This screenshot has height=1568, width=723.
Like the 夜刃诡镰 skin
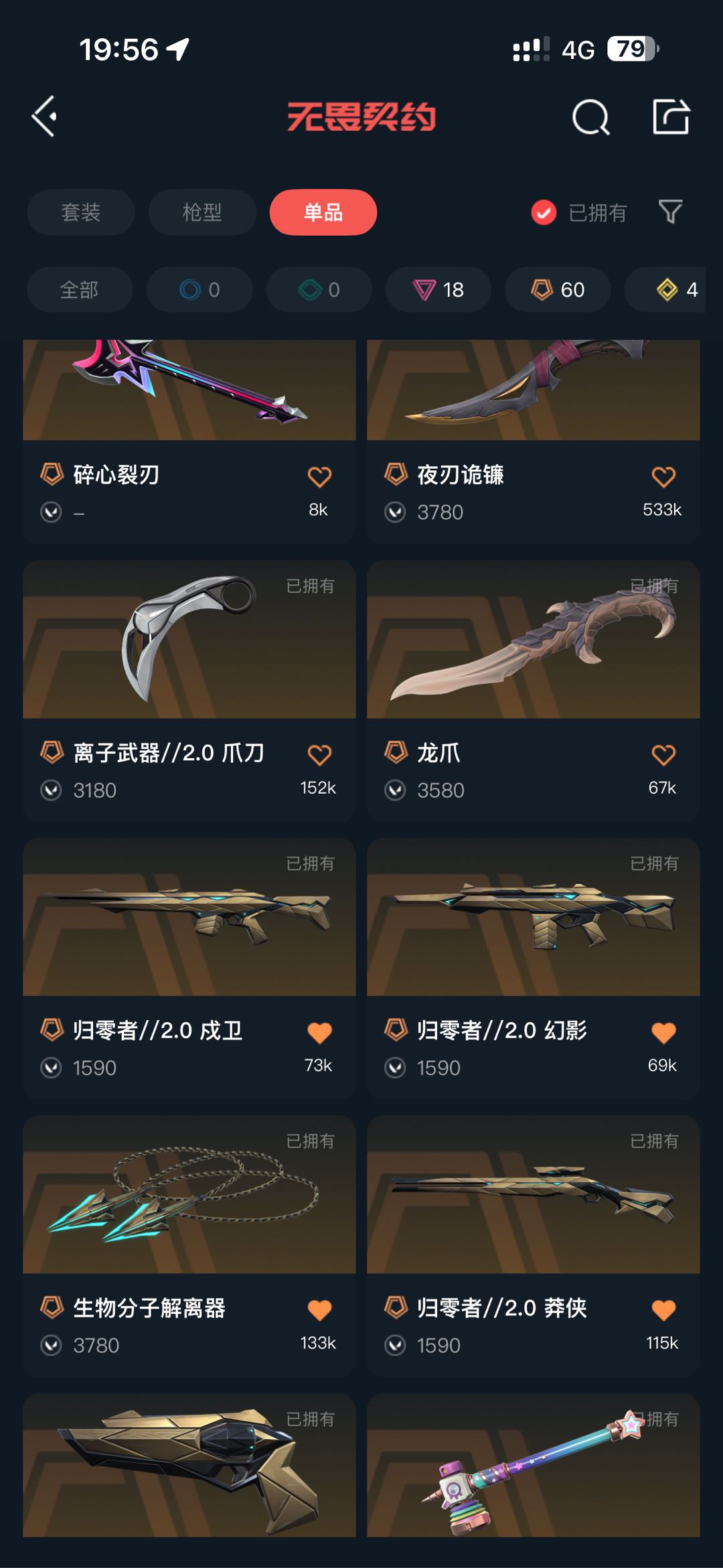663,477
